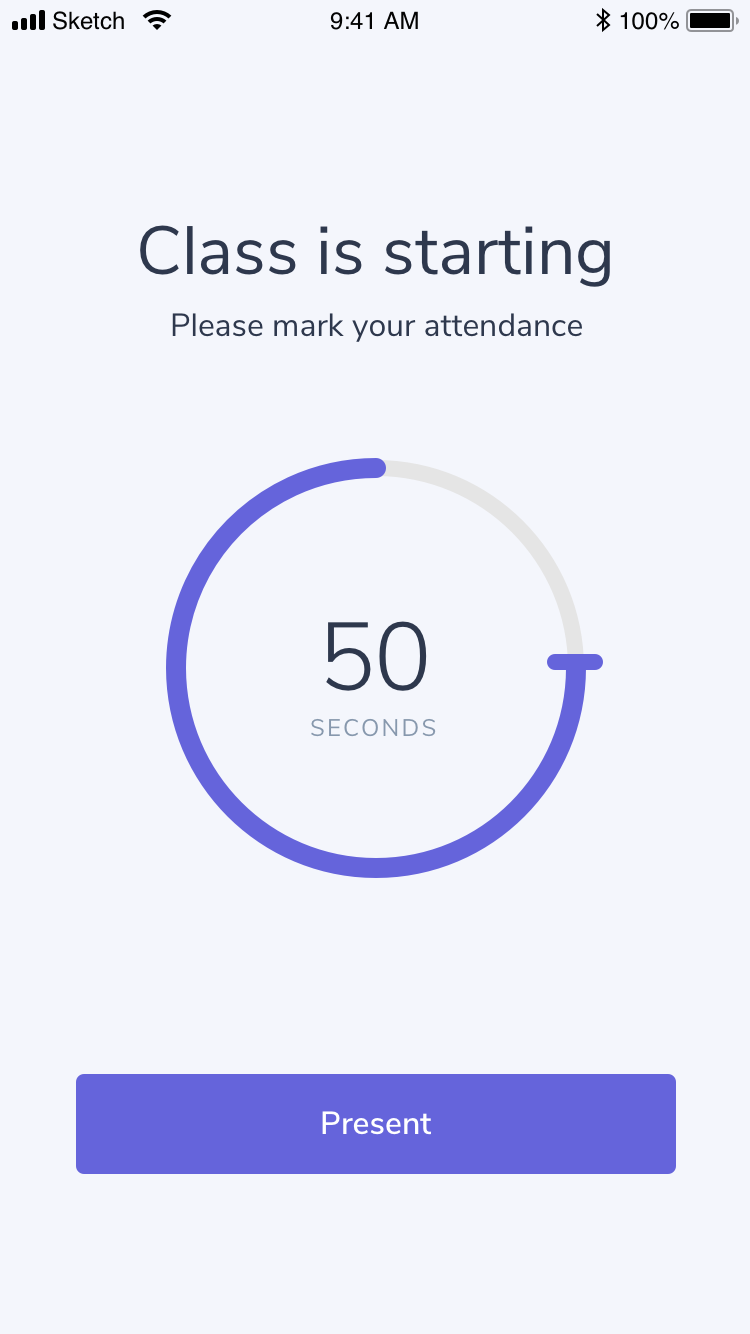
Task: Tap the Bluetooth status icon
Action: (x=604, y=19)
